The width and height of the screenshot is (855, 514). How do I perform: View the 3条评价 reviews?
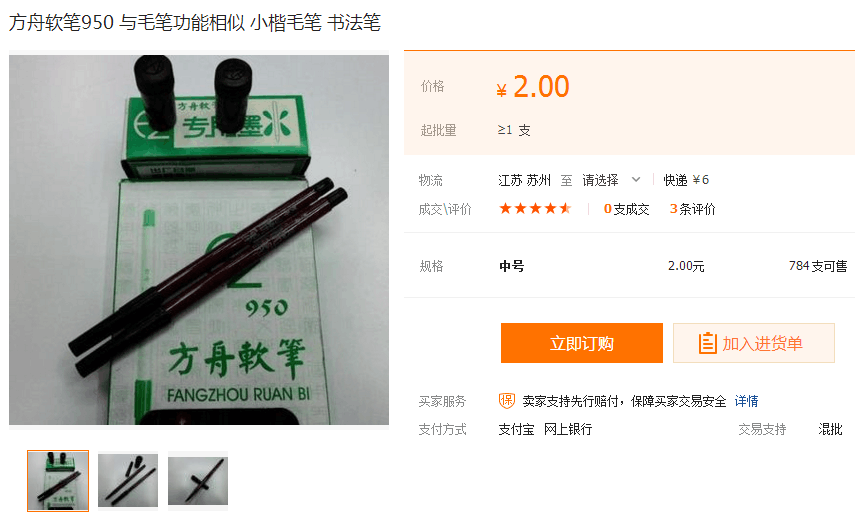(x=692, y=209)
